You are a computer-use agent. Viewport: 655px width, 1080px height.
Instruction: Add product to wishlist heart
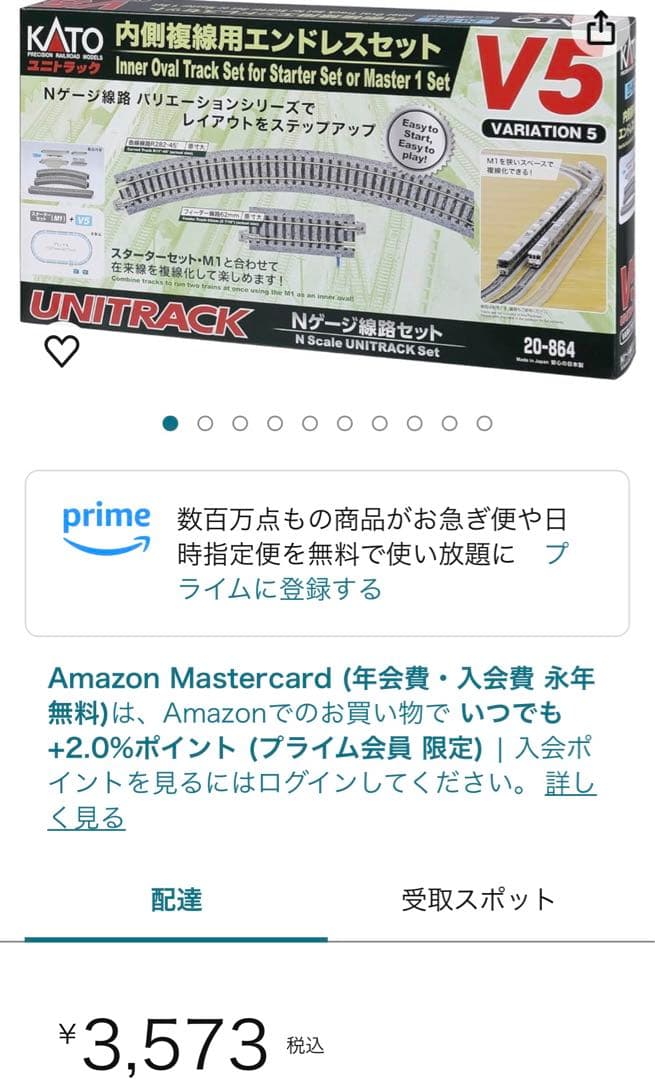coord(62,351)
